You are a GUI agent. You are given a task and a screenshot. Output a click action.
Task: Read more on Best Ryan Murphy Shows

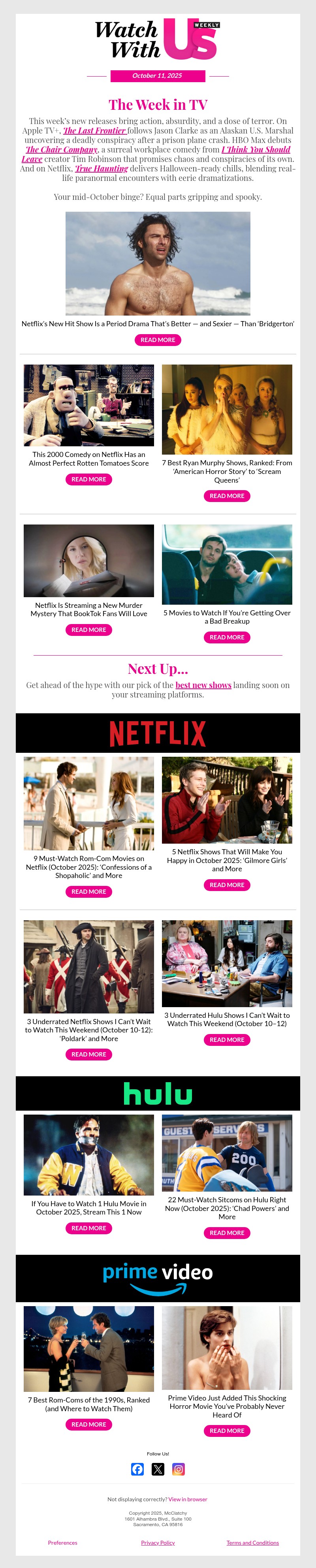pyautogui.click(x=226, y=495)
